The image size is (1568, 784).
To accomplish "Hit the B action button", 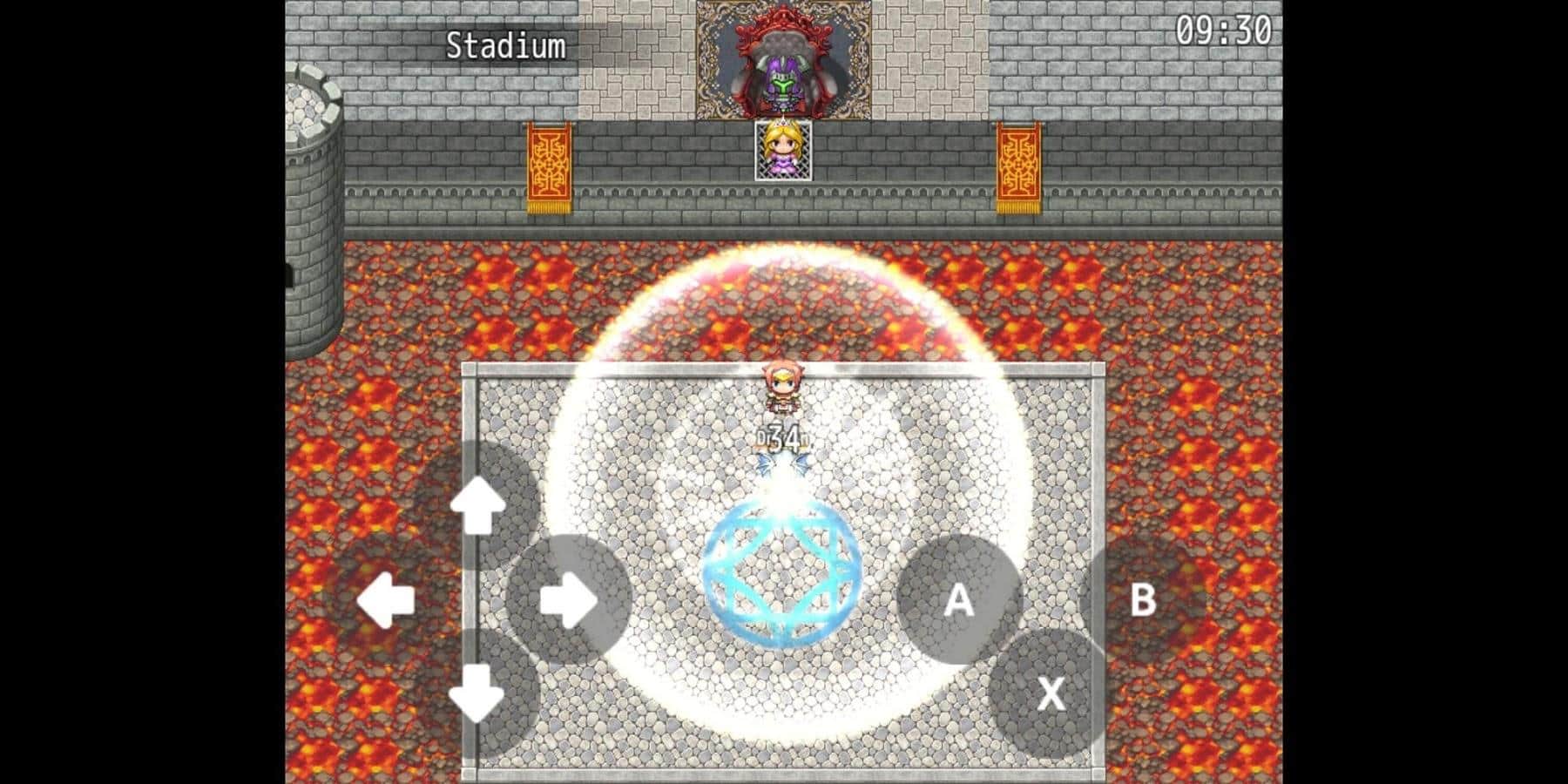I will point(1143,599).
